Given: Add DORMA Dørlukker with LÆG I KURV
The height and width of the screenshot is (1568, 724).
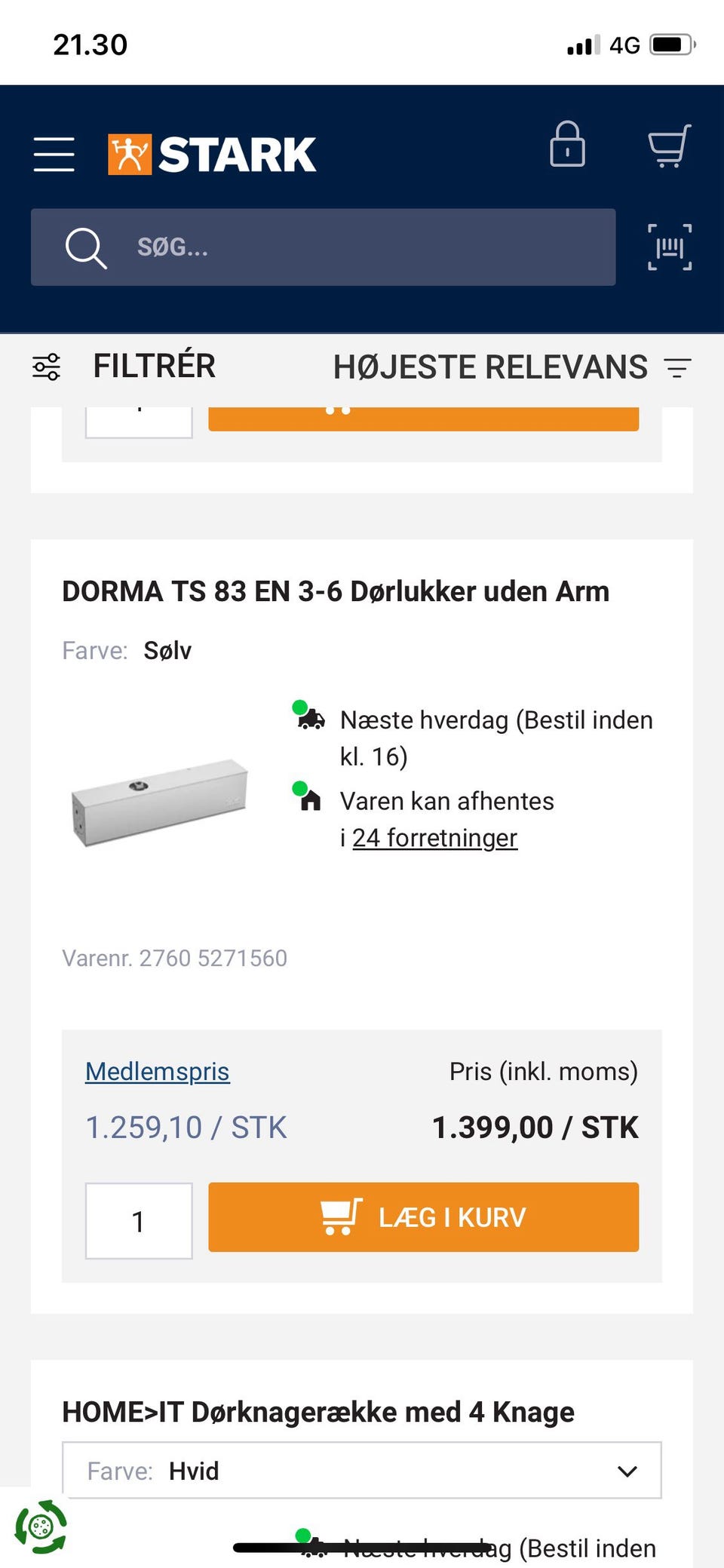Looking at the screenshot, I should pos(423,1217).
